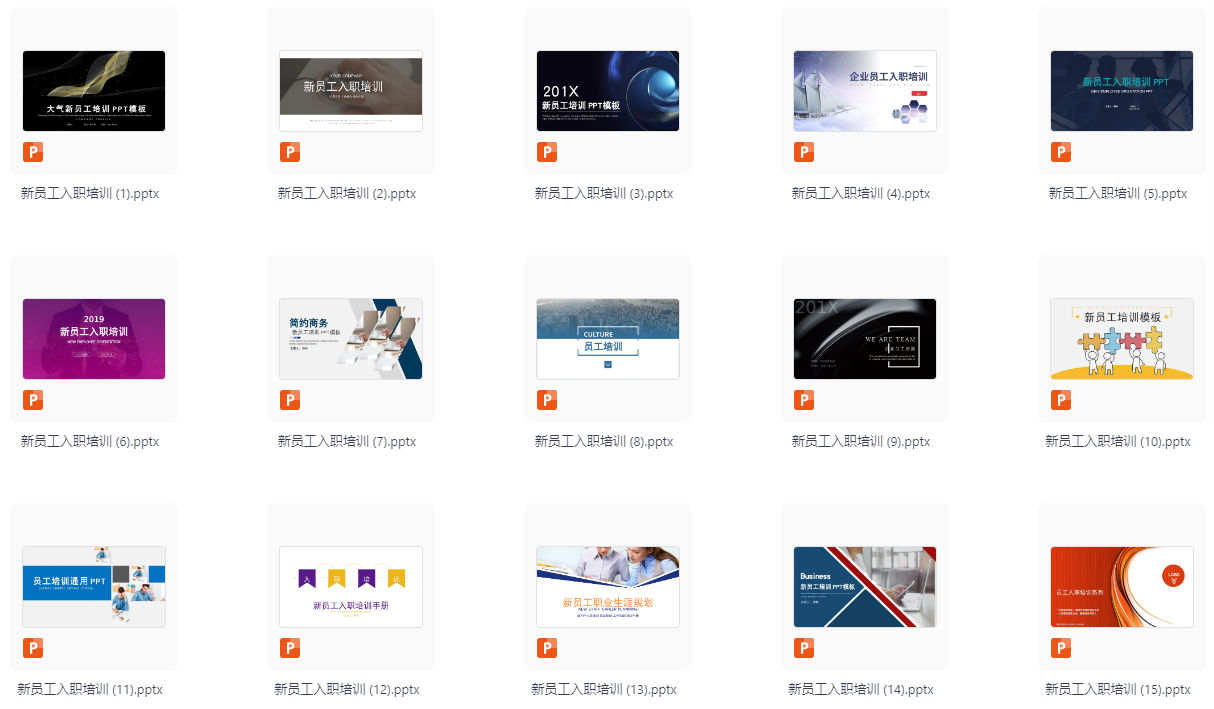The width and height of the screenshot is (1214, 709).
Task: Open 新员工入职培训 (10).pptx file
Action: tap(1122, 339)
